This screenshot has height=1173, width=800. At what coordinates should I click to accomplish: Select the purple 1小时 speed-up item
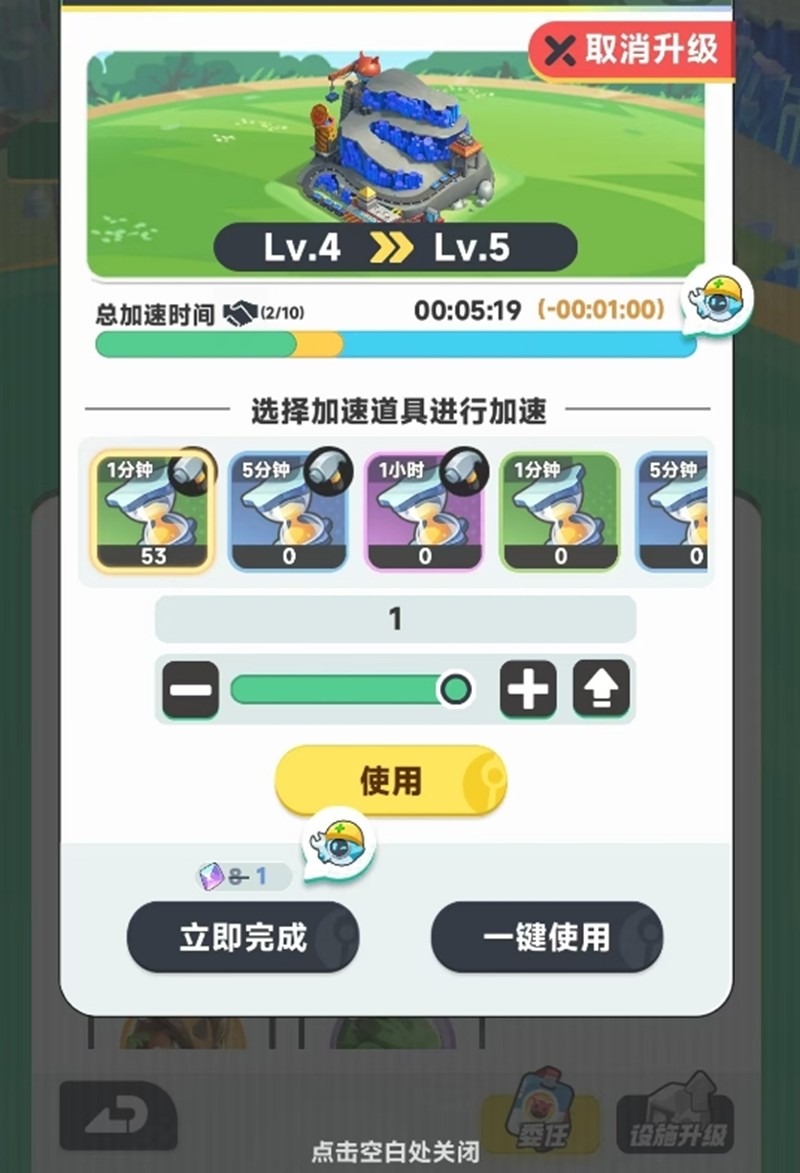coord(425,511)
